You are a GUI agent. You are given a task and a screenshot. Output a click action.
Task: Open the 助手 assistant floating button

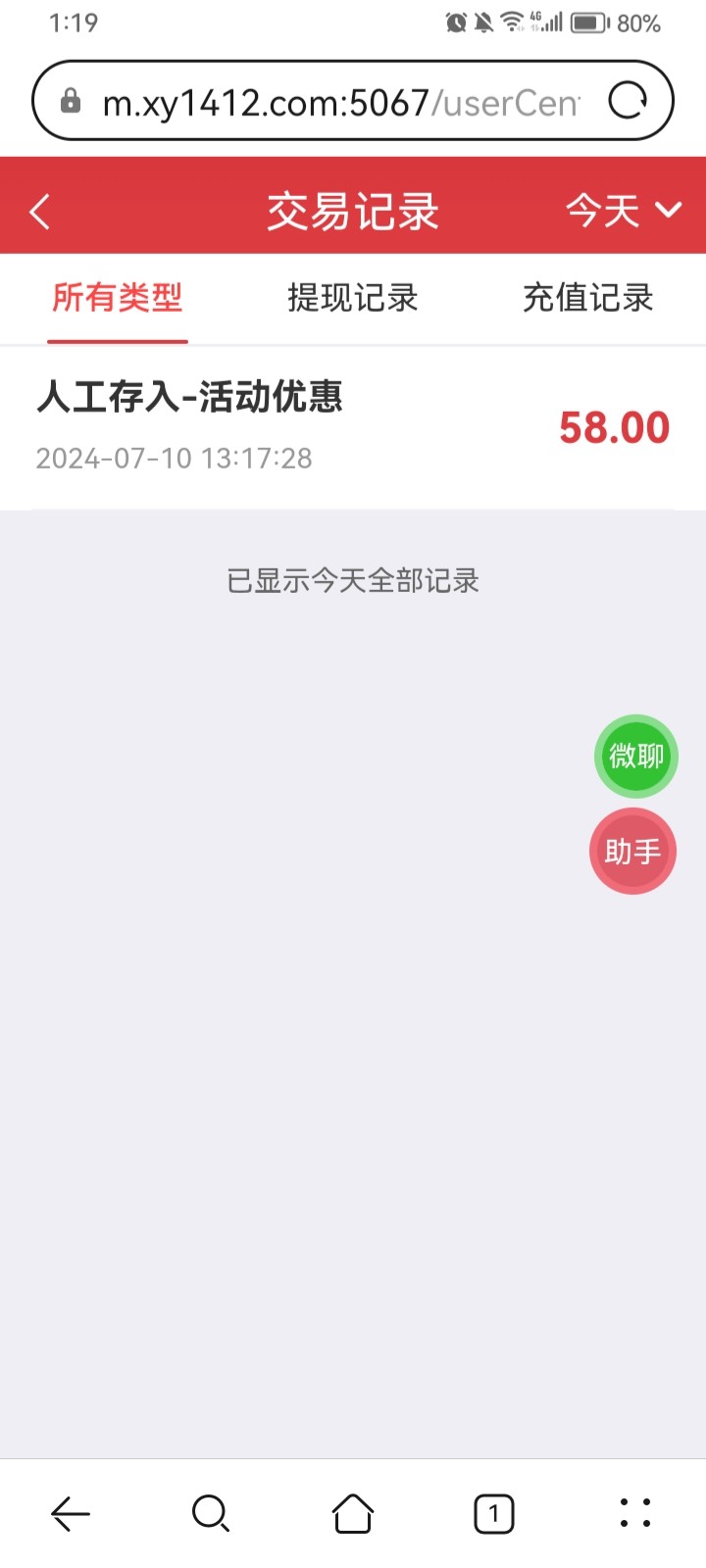pyautogui.click(x=632, y=851)
